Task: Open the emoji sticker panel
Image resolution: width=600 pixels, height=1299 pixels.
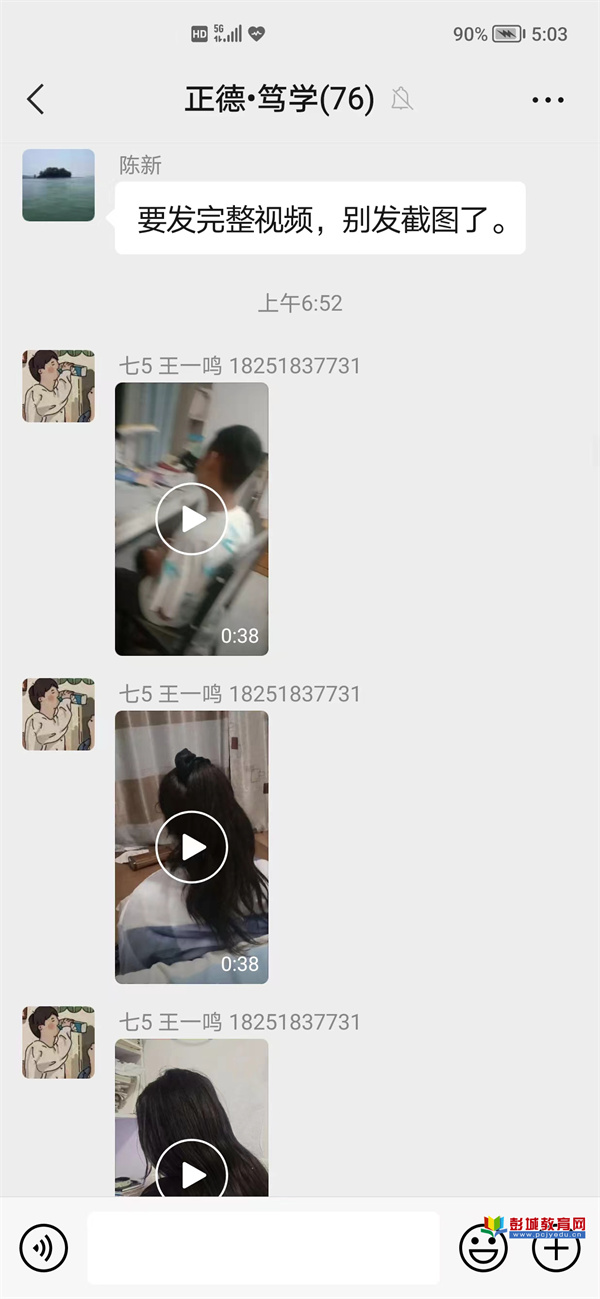Action: click(x=482, y=1248)
